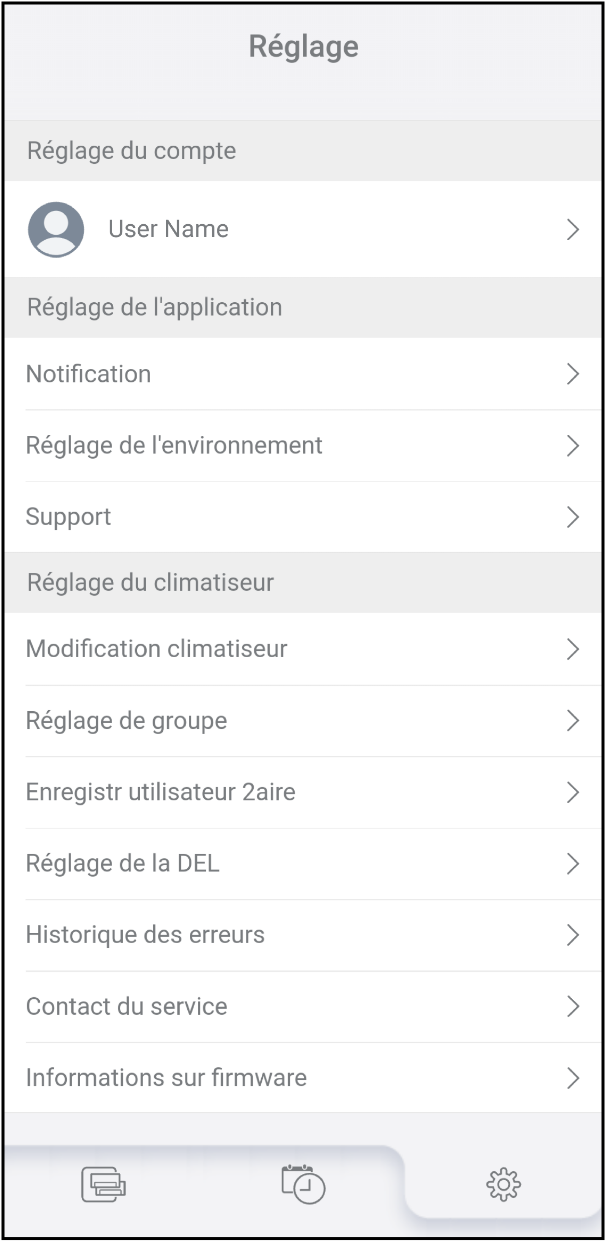Switch to the schedule timer tab
Image resolution: width=607 pixels, height=1243 pixels.
(303, 1184)
